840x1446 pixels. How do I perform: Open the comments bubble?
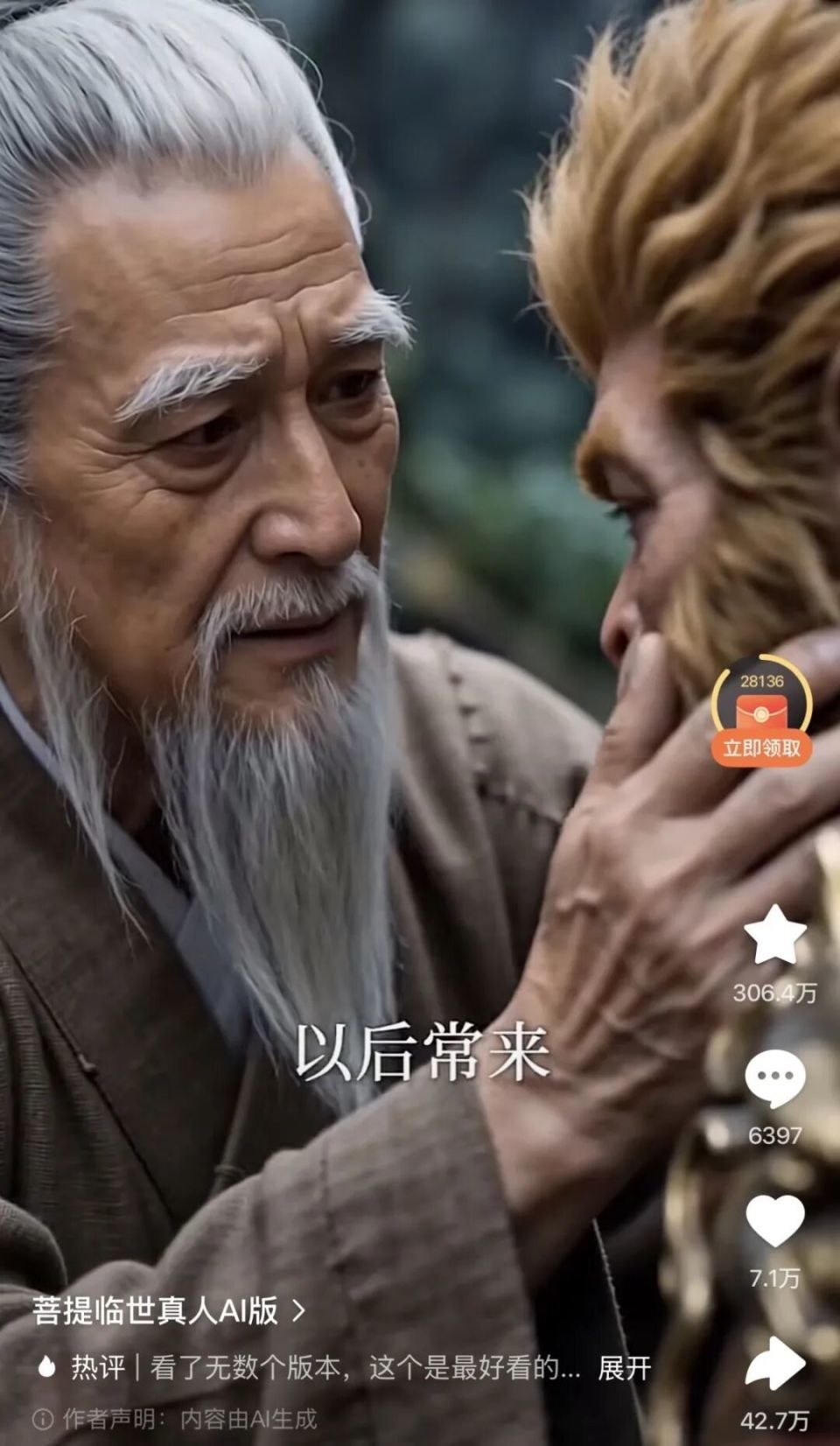point(775,1078)
